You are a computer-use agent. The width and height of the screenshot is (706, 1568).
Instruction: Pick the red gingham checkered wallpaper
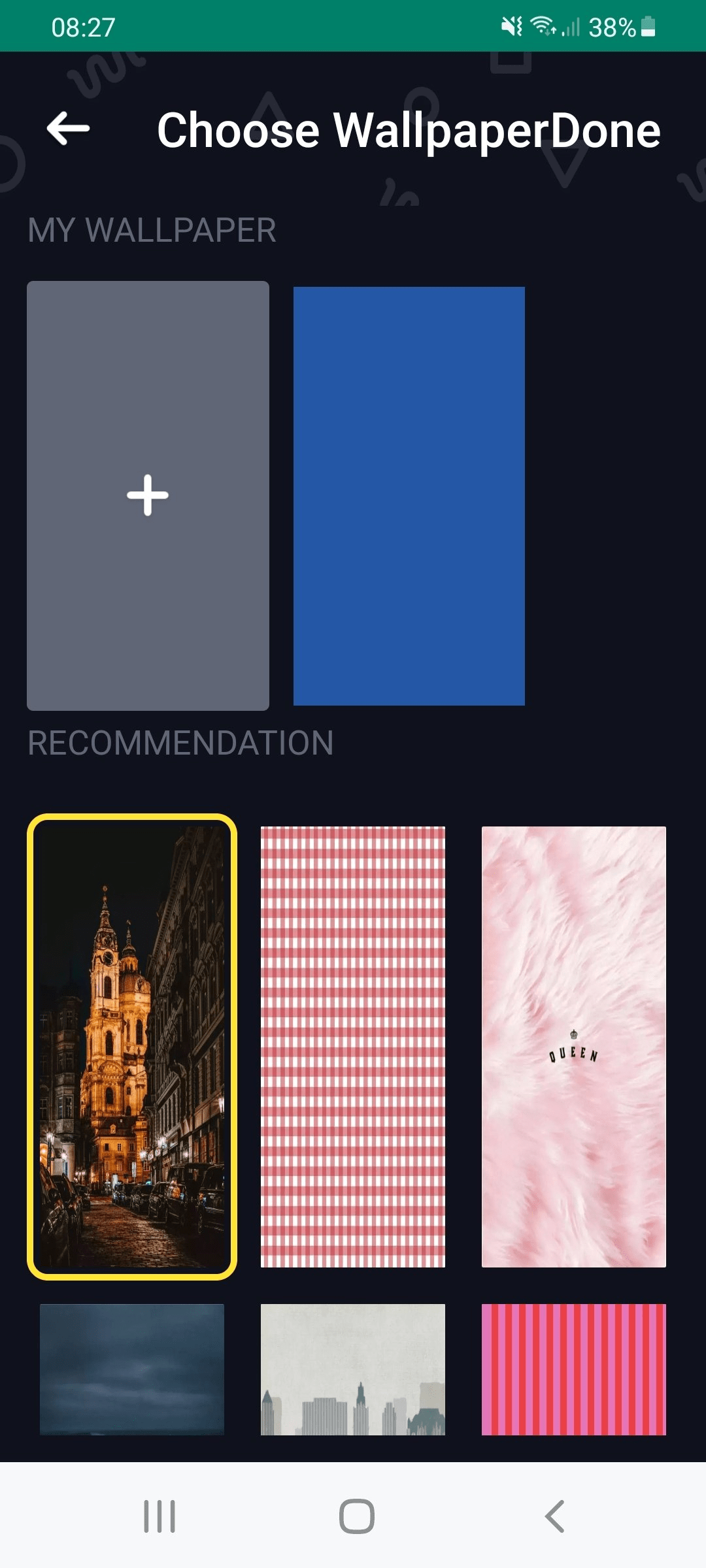[x=352, y=1046]
